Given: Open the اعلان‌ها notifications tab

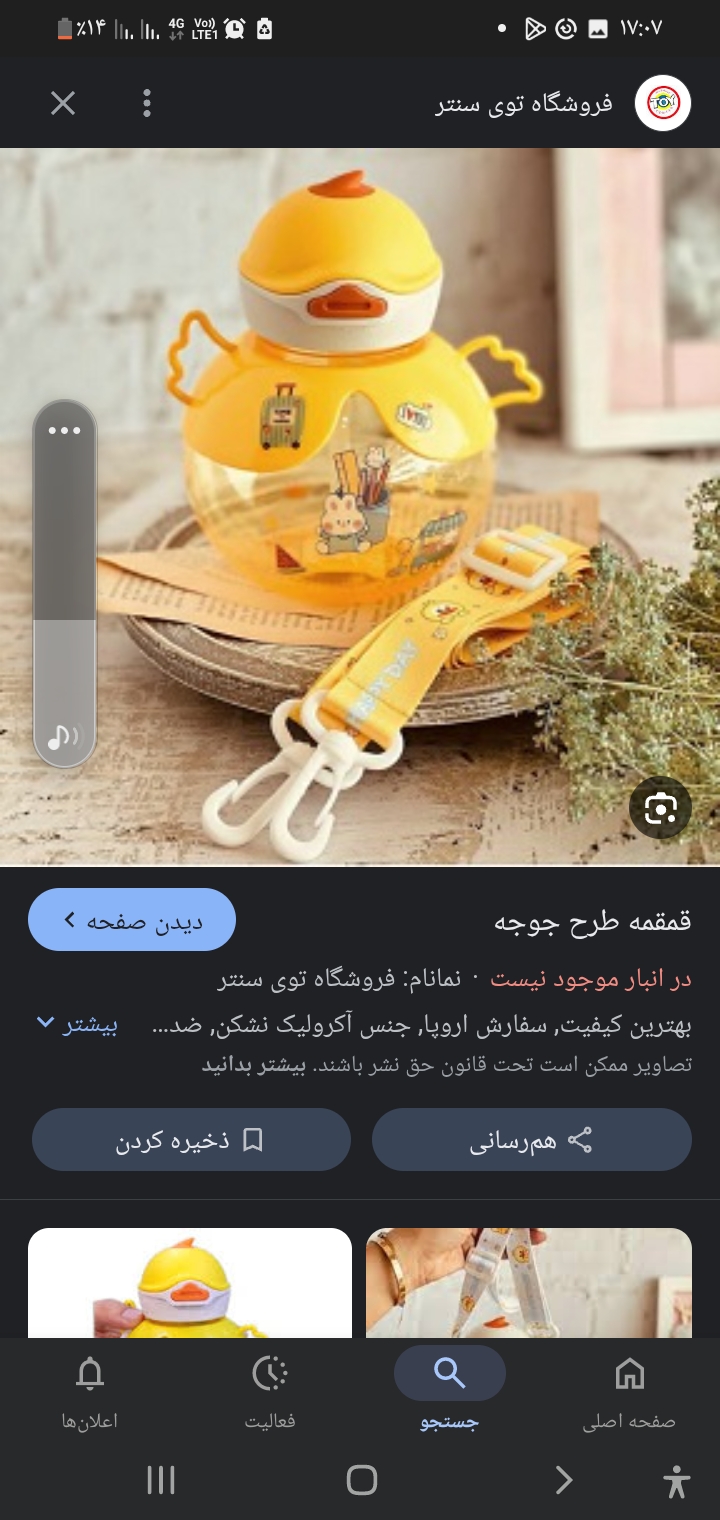Looking at the screenshot, I should tap(90, 1391).
